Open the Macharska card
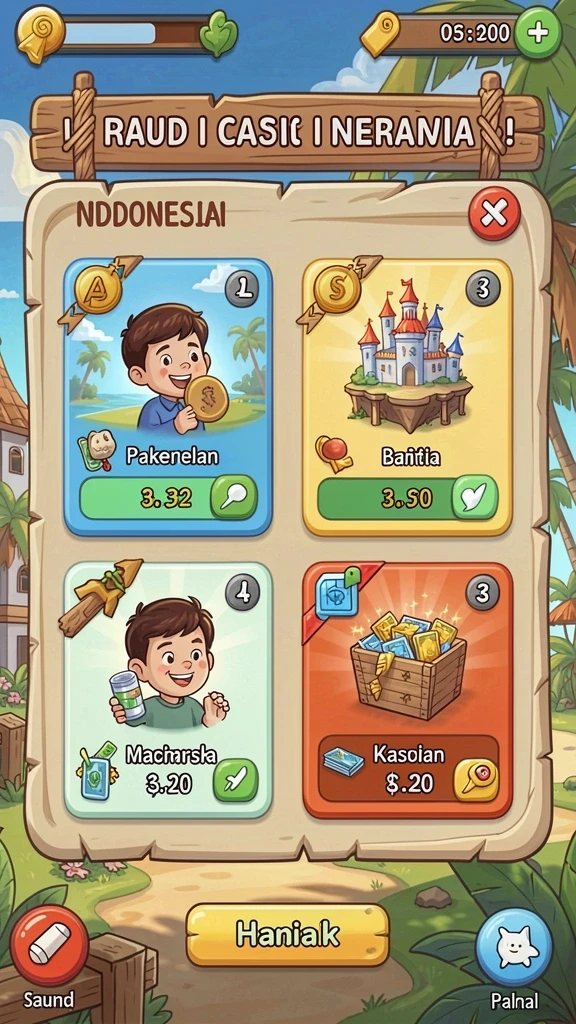Image resolution: width=576 pixels, height=1024 pixels. pyautogui.click(x=168, y=690)
